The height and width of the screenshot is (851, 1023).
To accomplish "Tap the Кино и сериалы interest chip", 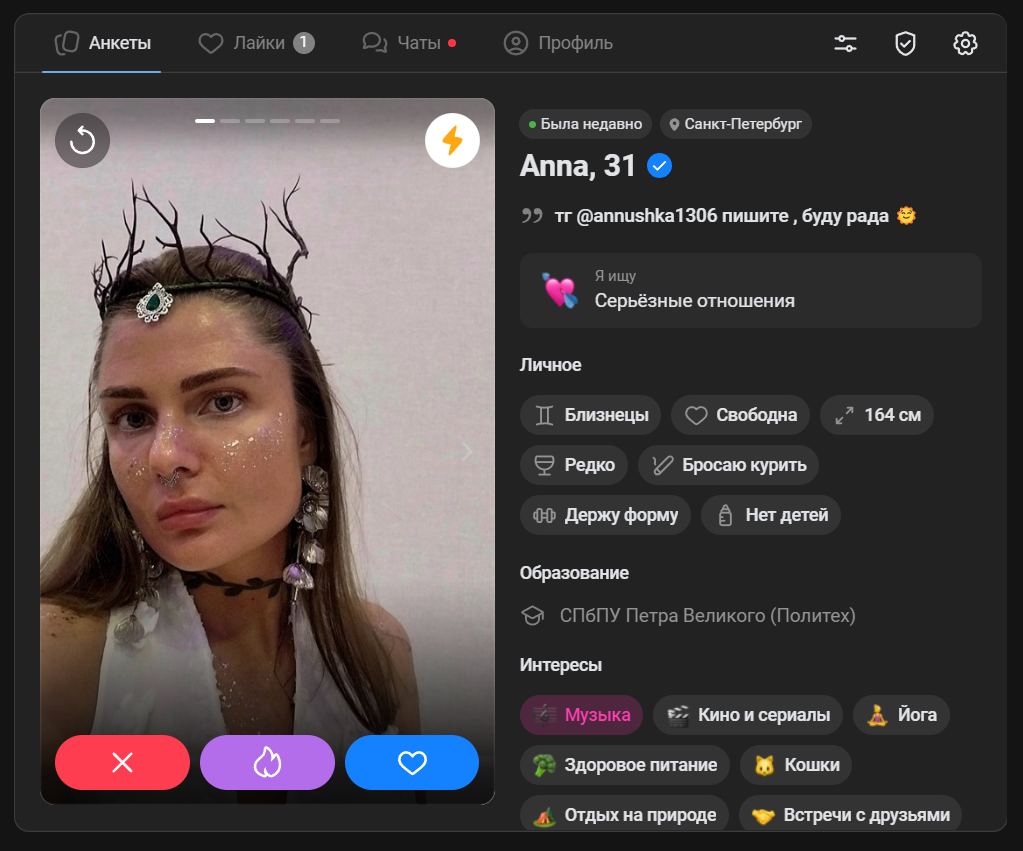I will pos(748,715).
